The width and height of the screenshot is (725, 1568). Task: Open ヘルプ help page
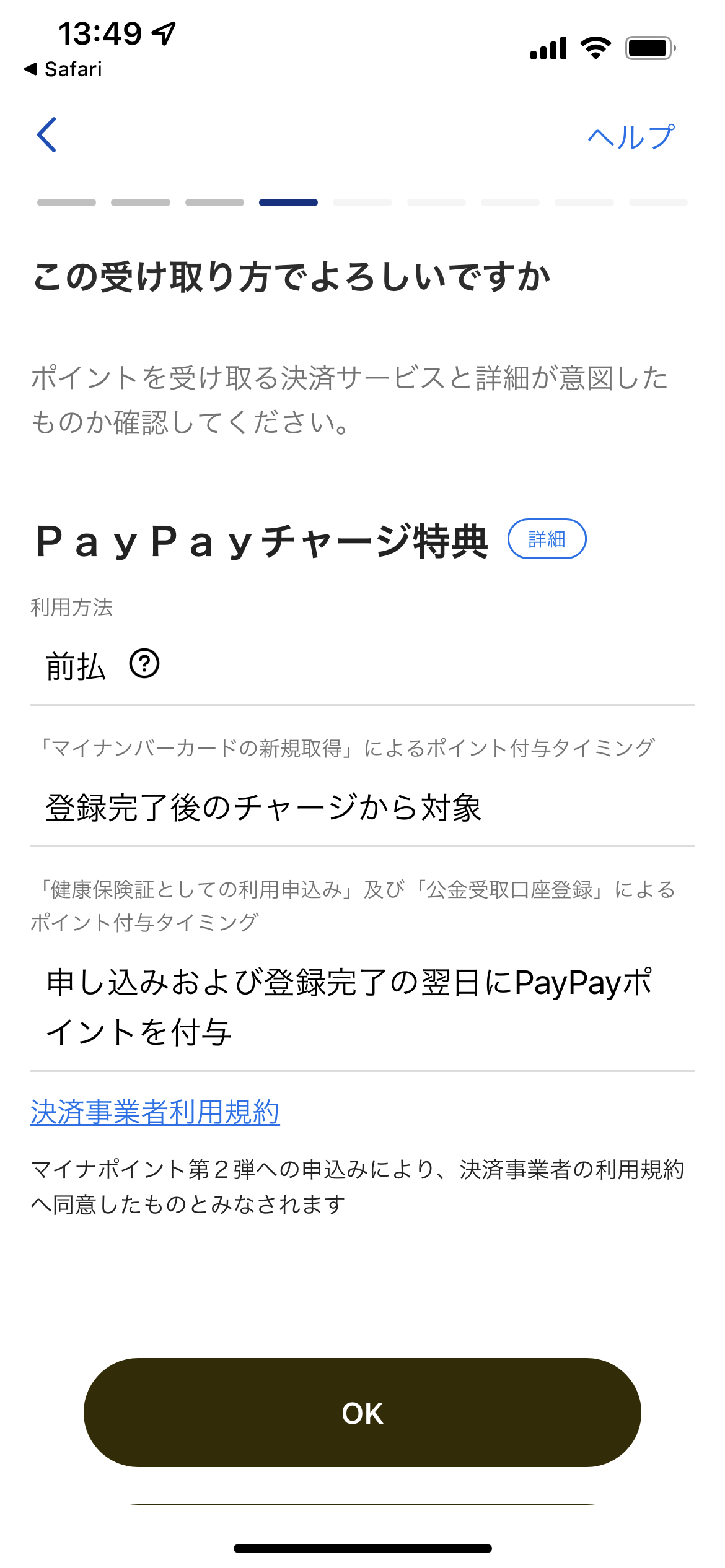point(631,136)
